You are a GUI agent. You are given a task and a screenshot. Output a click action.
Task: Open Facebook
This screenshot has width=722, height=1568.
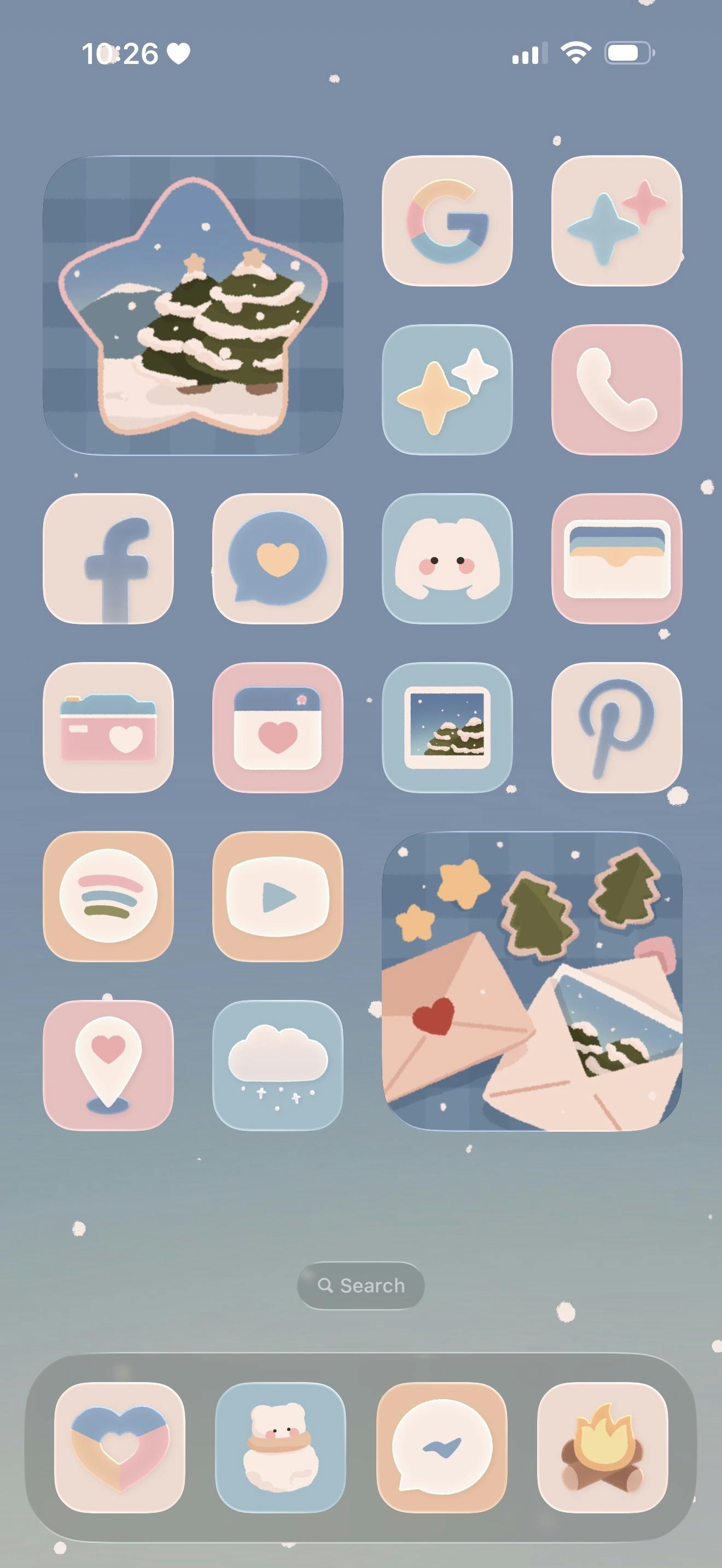[108, 559]
